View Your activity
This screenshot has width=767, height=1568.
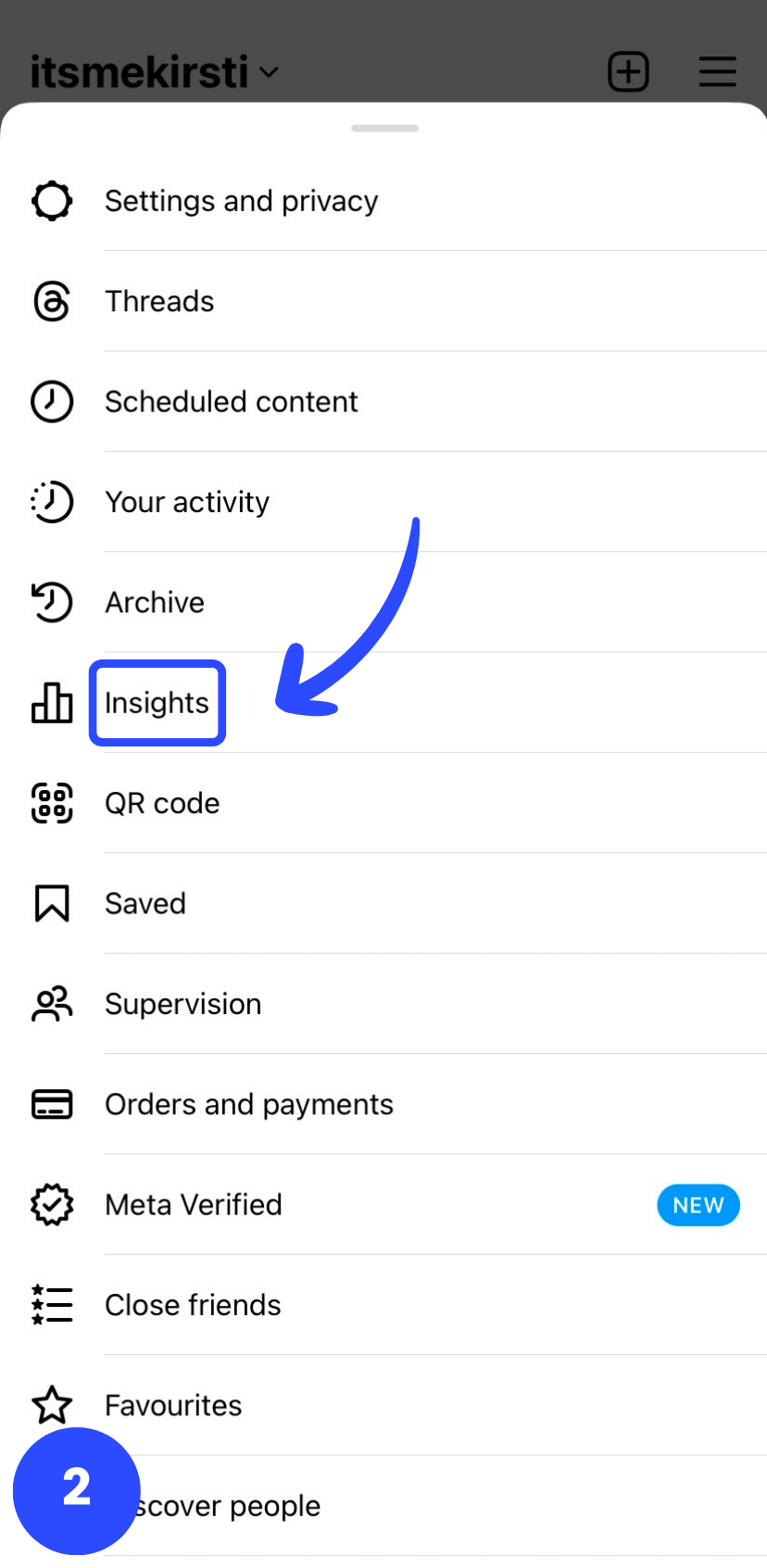coord(383,502)
